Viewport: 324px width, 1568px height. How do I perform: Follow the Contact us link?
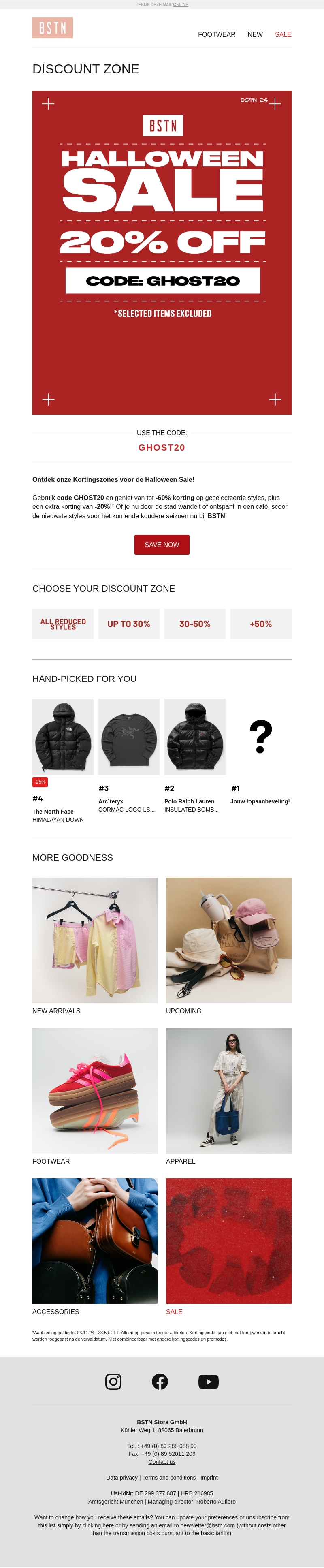[162, 1461]
